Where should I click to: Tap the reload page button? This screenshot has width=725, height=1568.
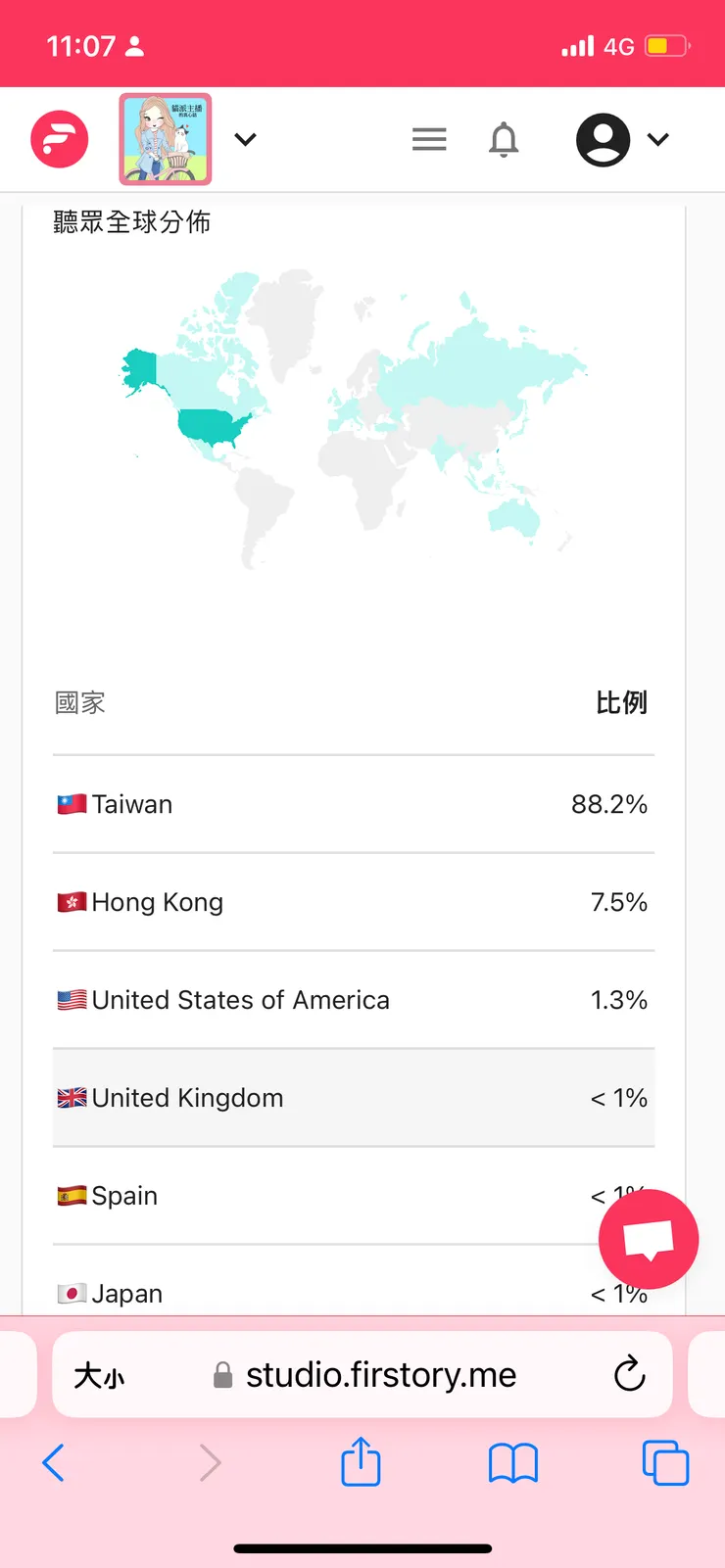628,1374
